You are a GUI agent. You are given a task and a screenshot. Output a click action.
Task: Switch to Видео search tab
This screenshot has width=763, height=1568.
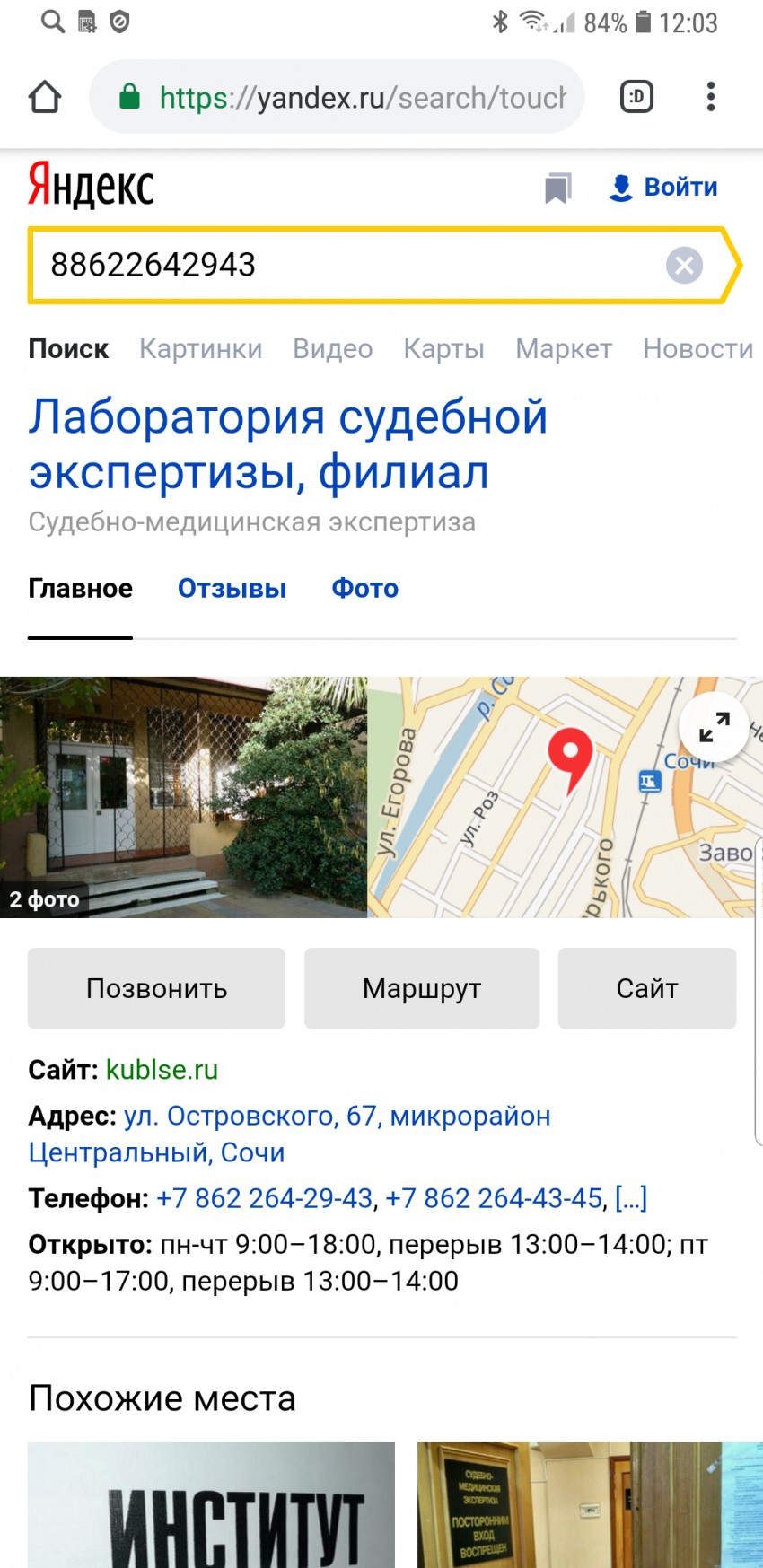click(x=332, y=348)
